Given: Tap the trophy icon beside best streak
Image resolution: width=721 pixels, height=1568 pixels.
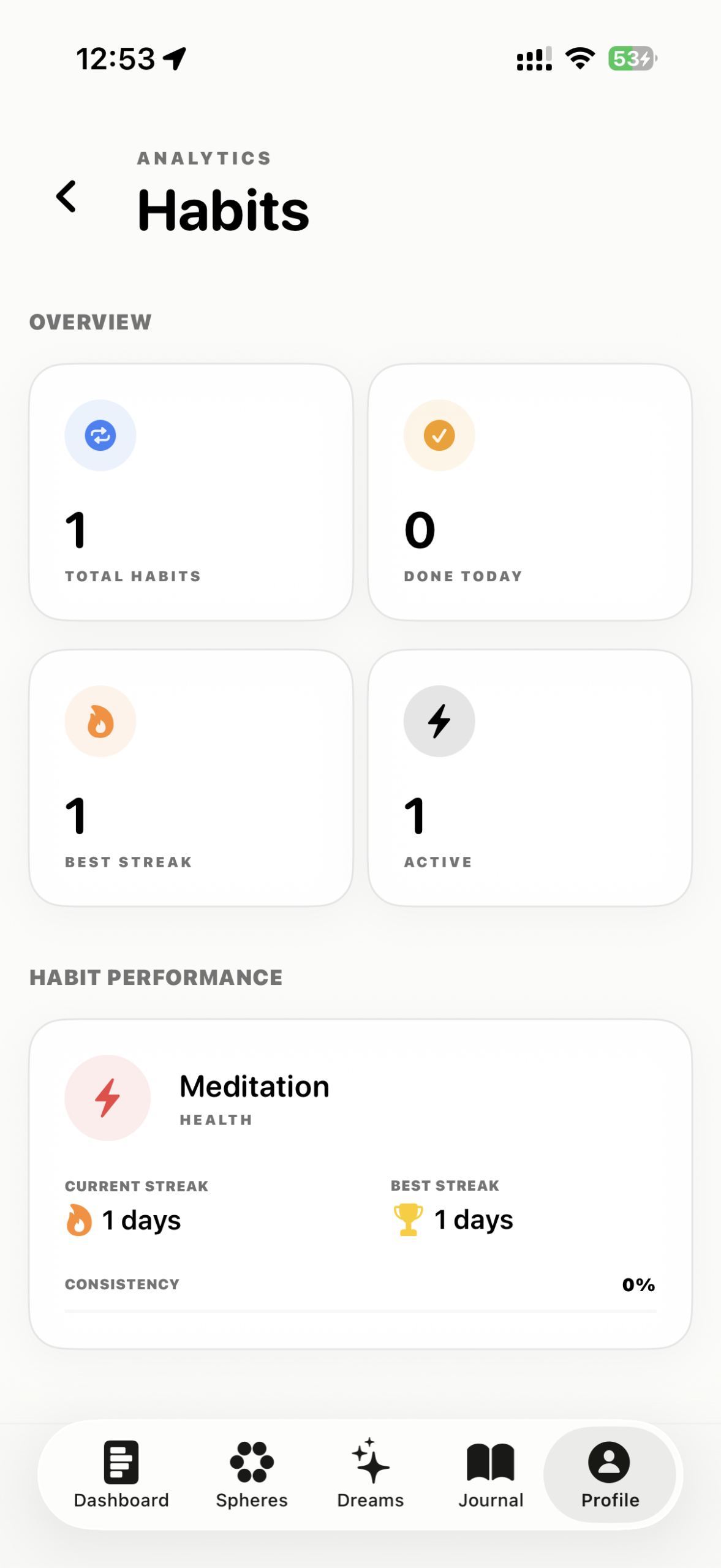Looking at the screenshot, I should click(409, 1219).
